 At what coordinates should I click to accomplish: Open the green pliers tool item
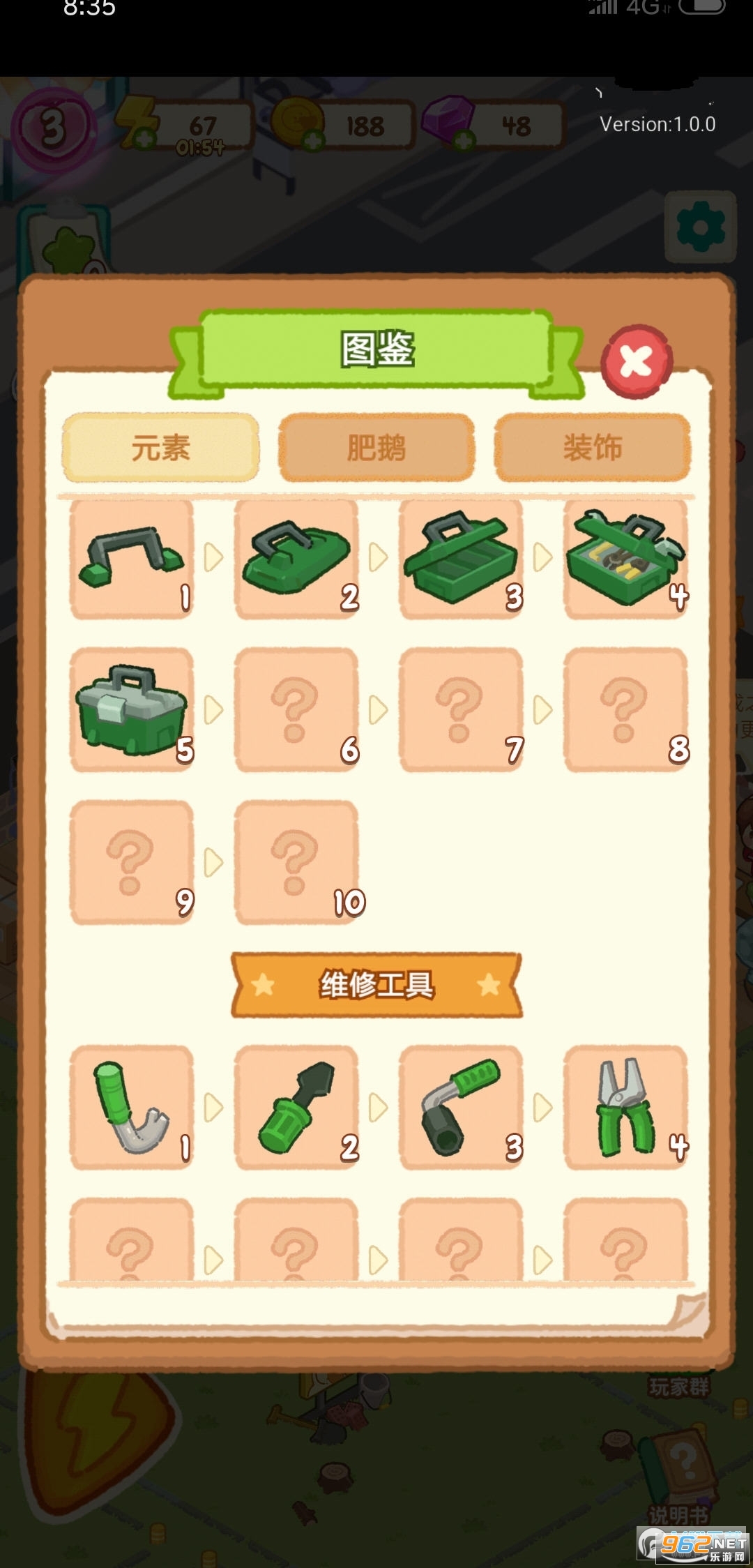(x=625, y=1107)
